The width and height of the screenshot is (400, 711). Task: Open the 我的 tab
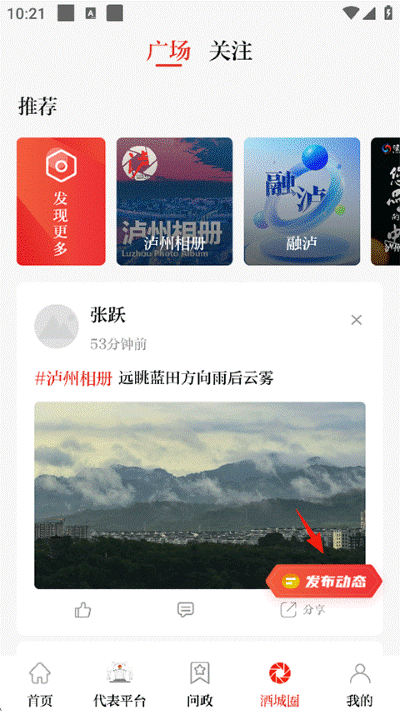tap(360, 684)
